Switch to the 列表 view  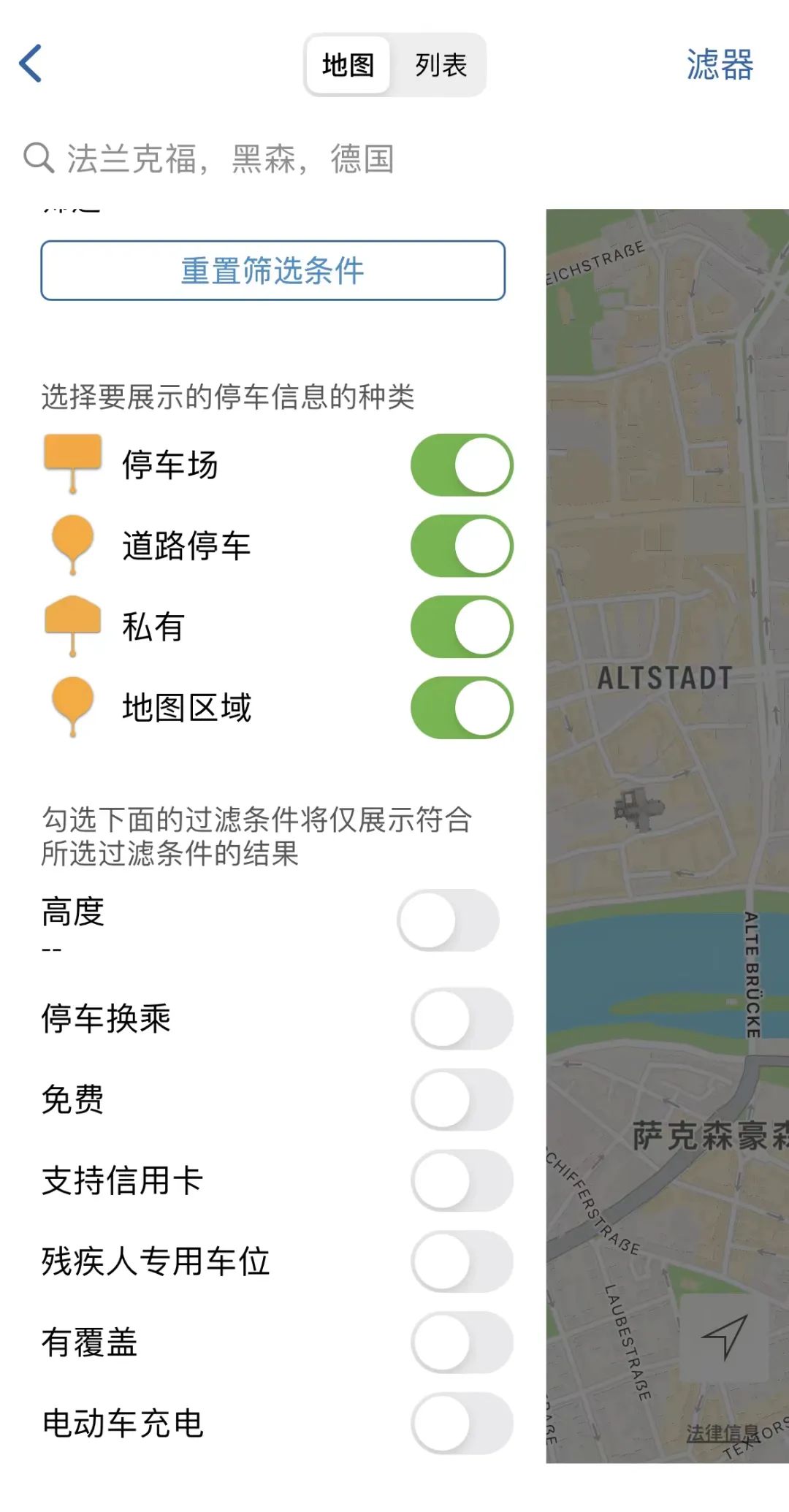tap(441, 65)
